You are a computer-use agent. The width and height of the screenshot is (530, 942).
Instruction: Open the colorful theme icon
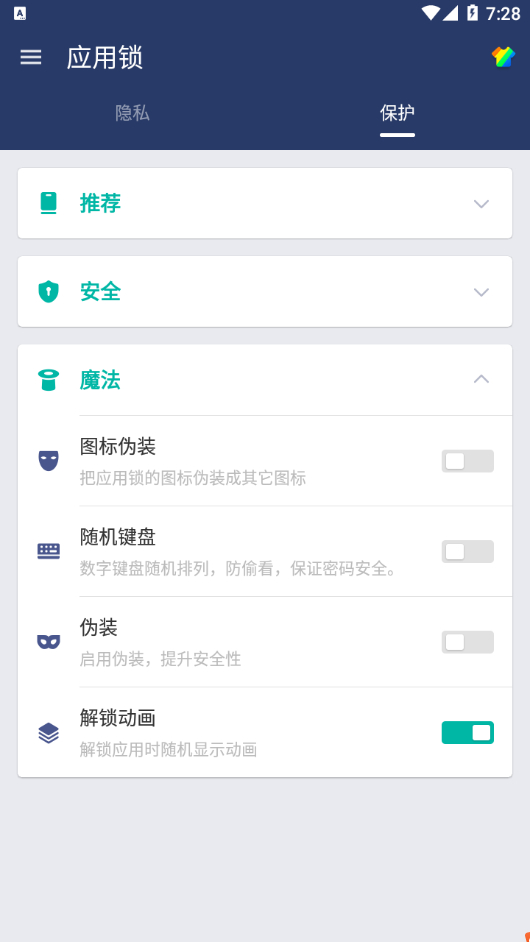tap(503, 57)
